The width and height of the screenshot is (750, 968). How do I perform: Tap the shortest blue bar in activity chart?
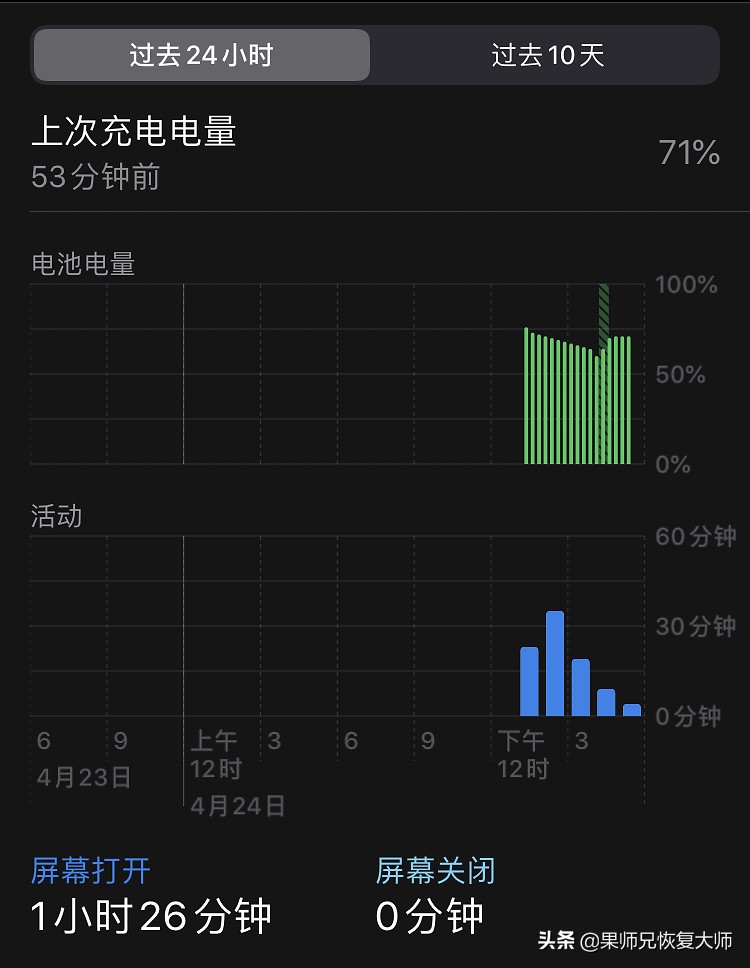(631, 711)
